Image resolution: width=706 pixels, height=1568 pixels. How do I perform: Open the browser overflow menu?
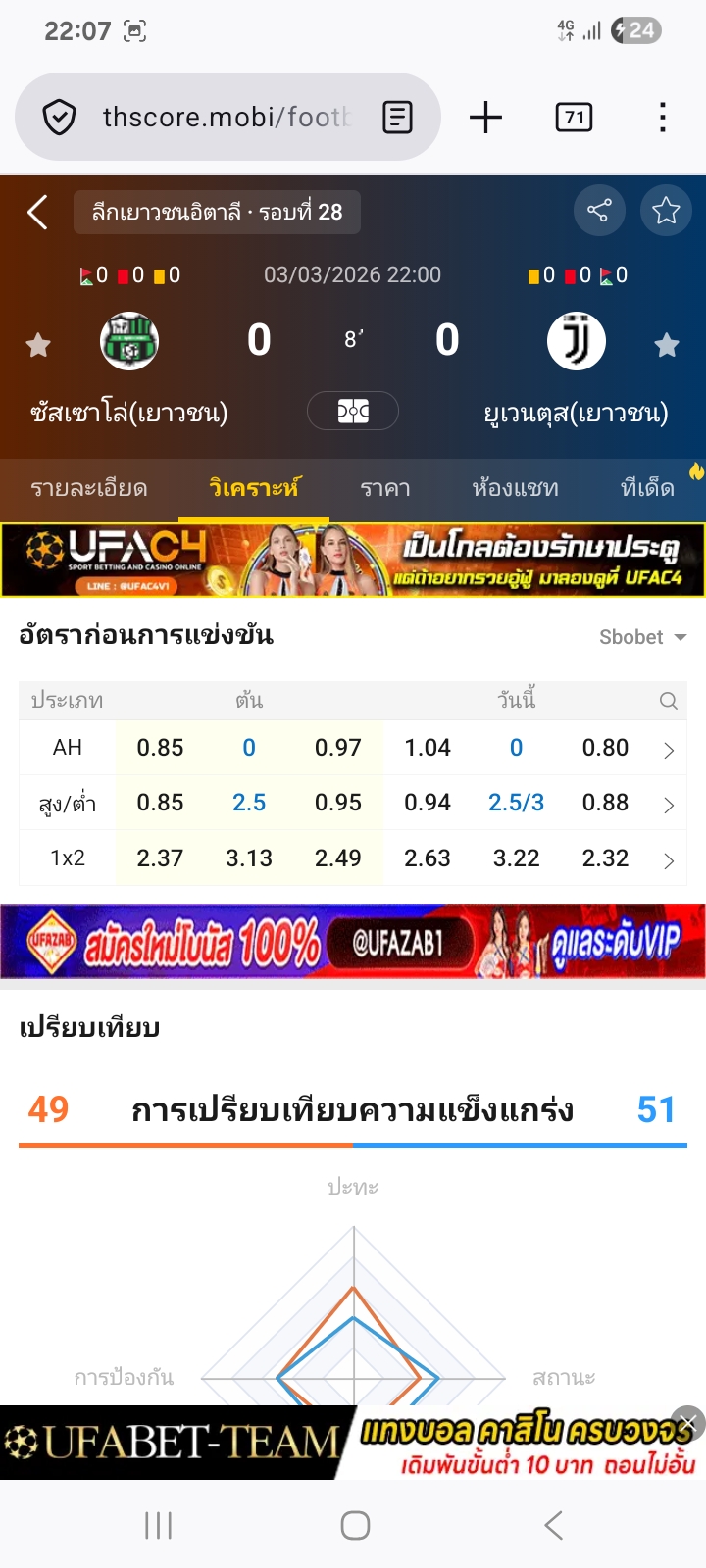coord(663,118)
